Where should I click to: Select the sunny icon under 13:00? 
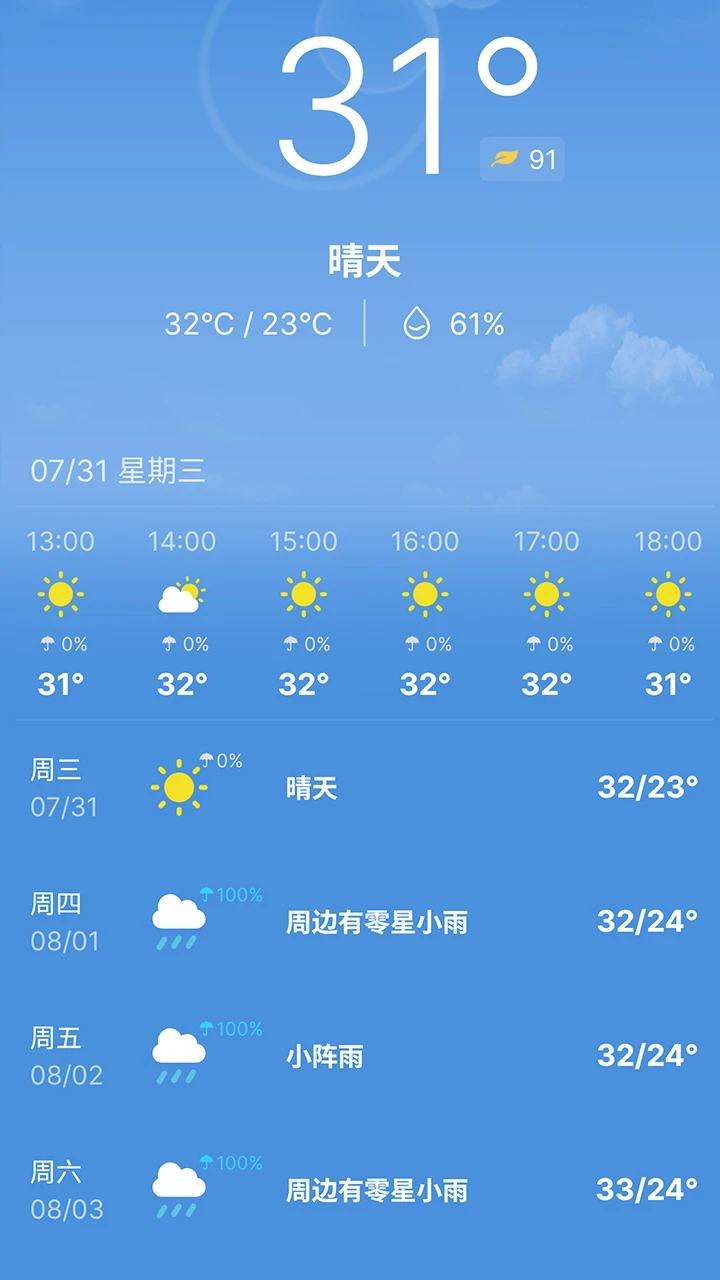(x=60, y=592)
